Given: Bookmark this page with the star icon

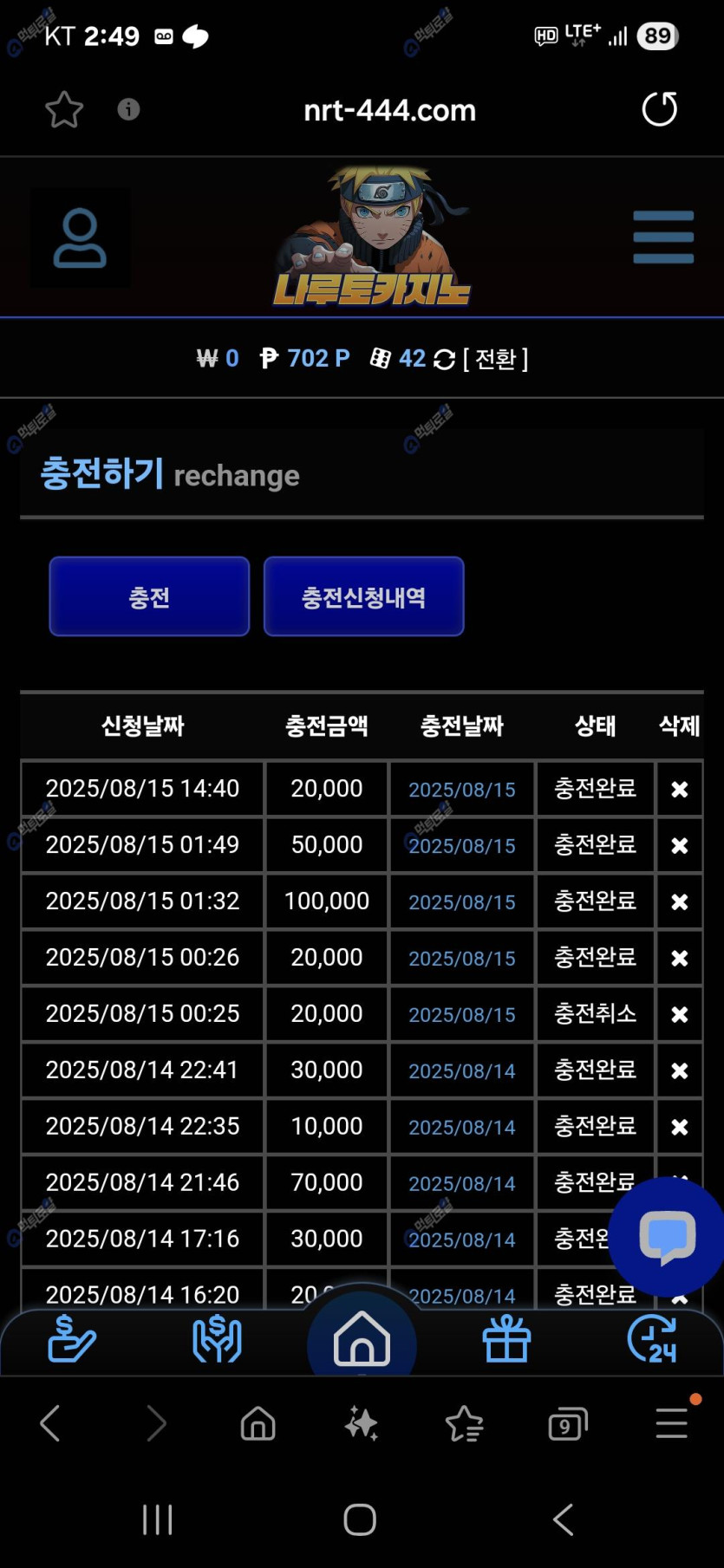Looking at the screenshot, I should [x=63, y=110].
